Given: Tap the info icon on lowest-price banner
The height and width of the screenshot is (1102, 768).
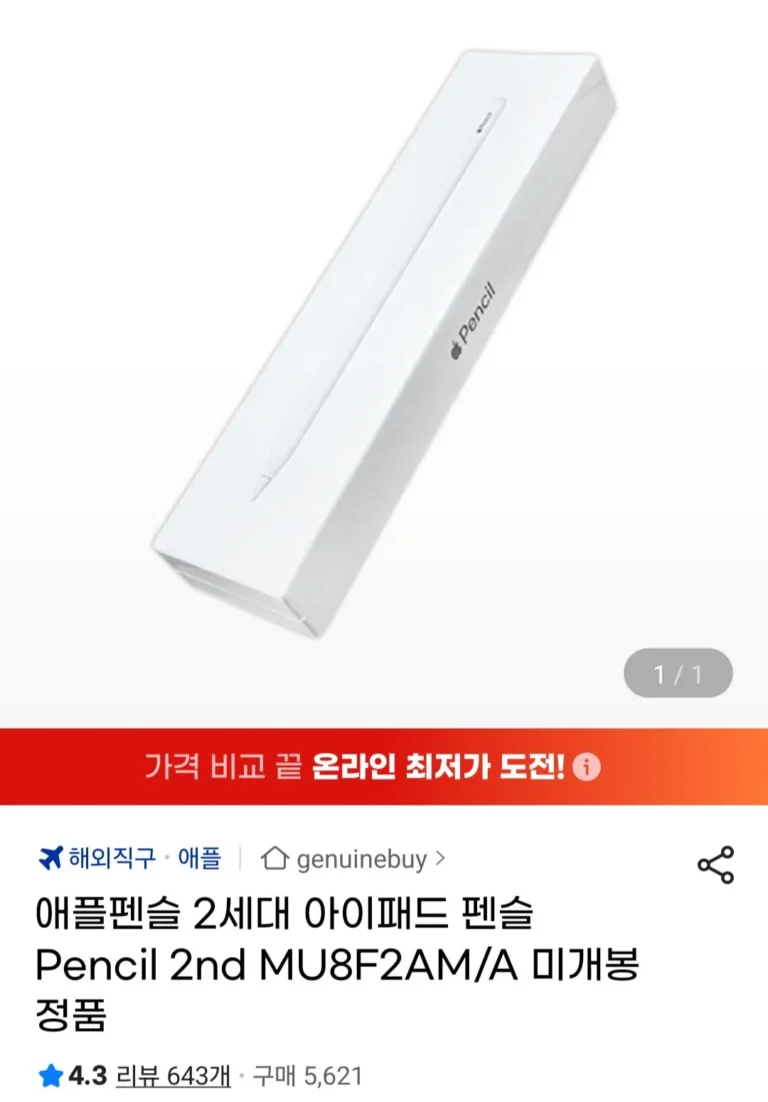Looking at the screenshot, I should (x=588, y=767).
